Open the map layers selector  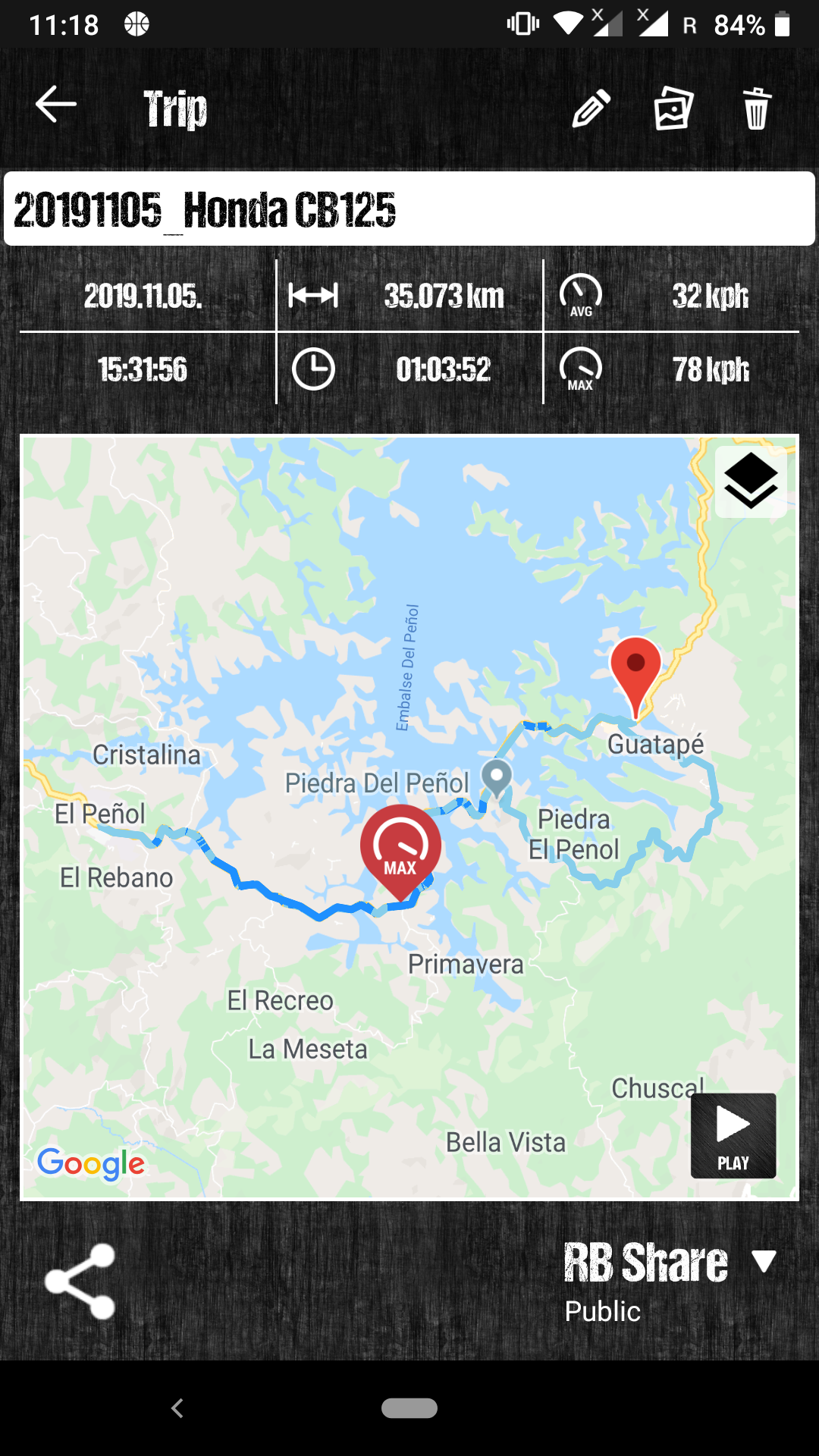751,482
